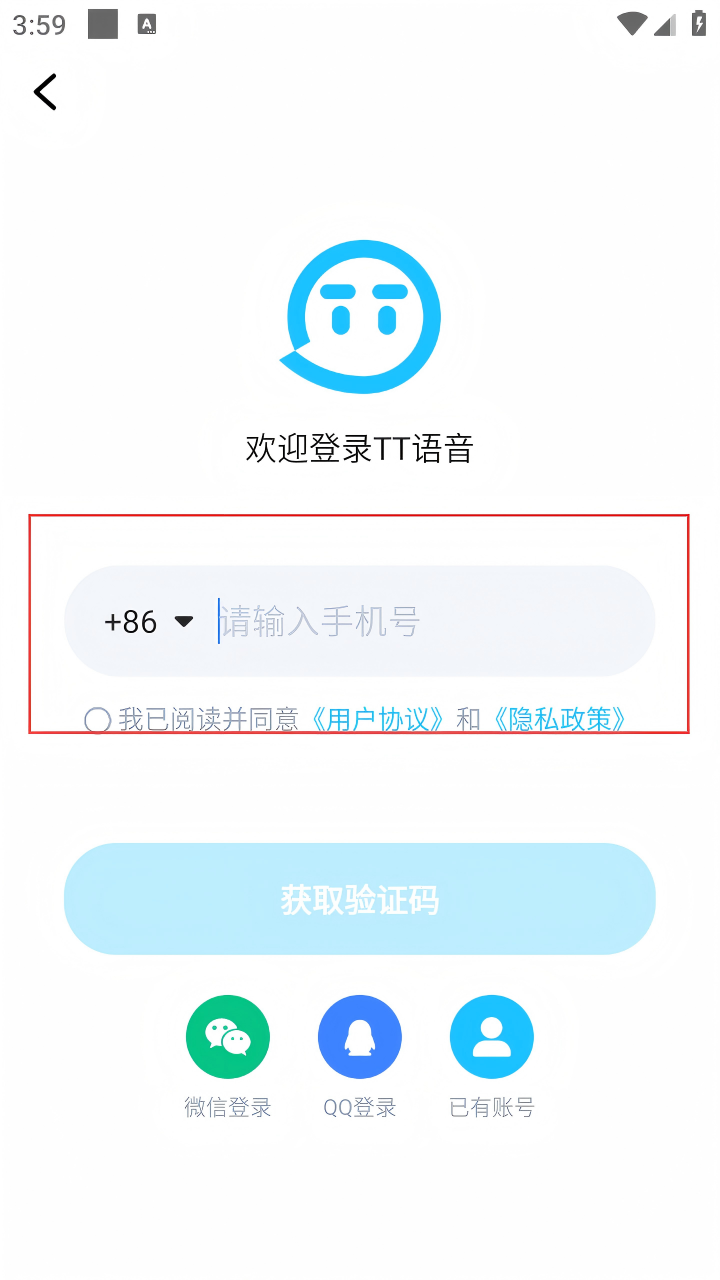
Task: Open the 《用户协议》 link
Action: click(377, 719)
